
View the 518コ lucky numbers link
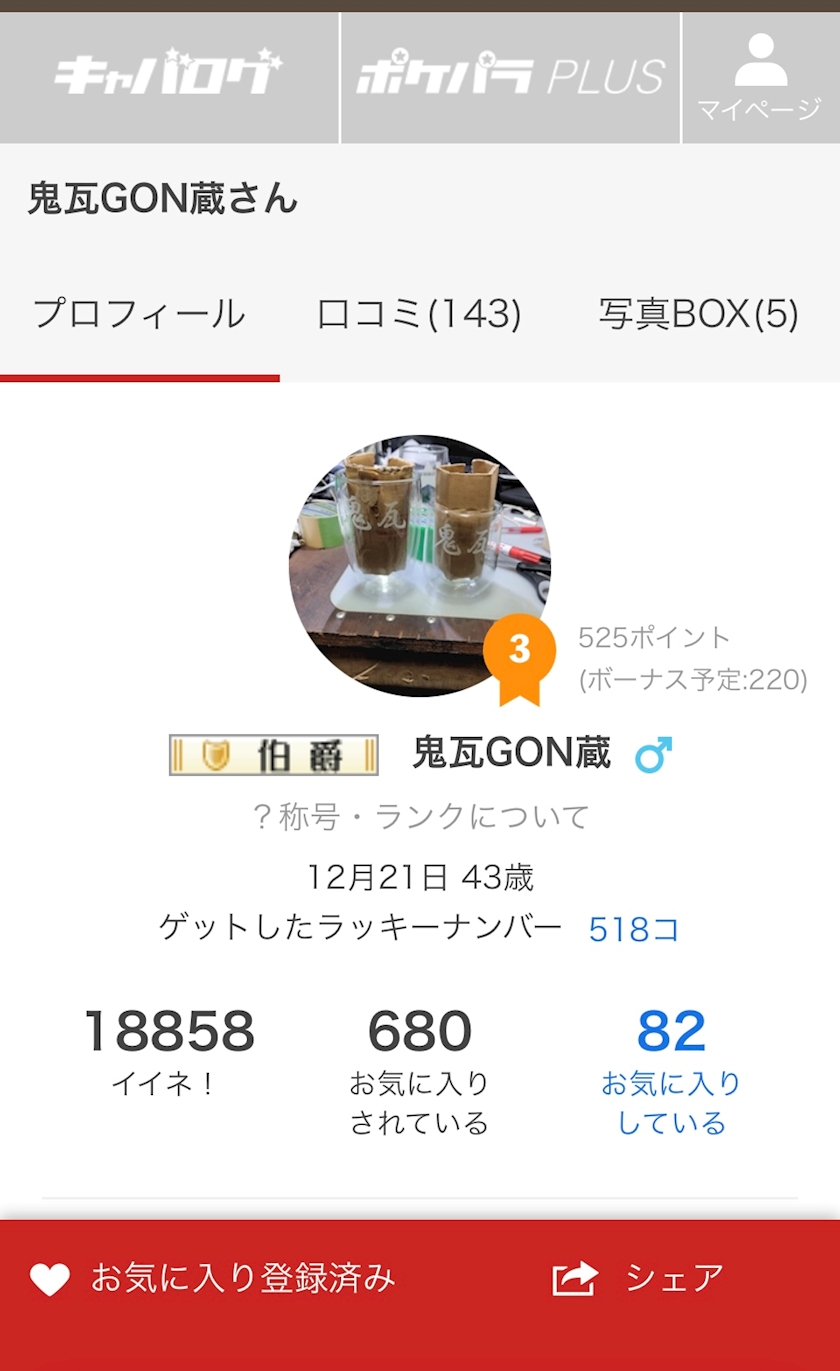634,930
